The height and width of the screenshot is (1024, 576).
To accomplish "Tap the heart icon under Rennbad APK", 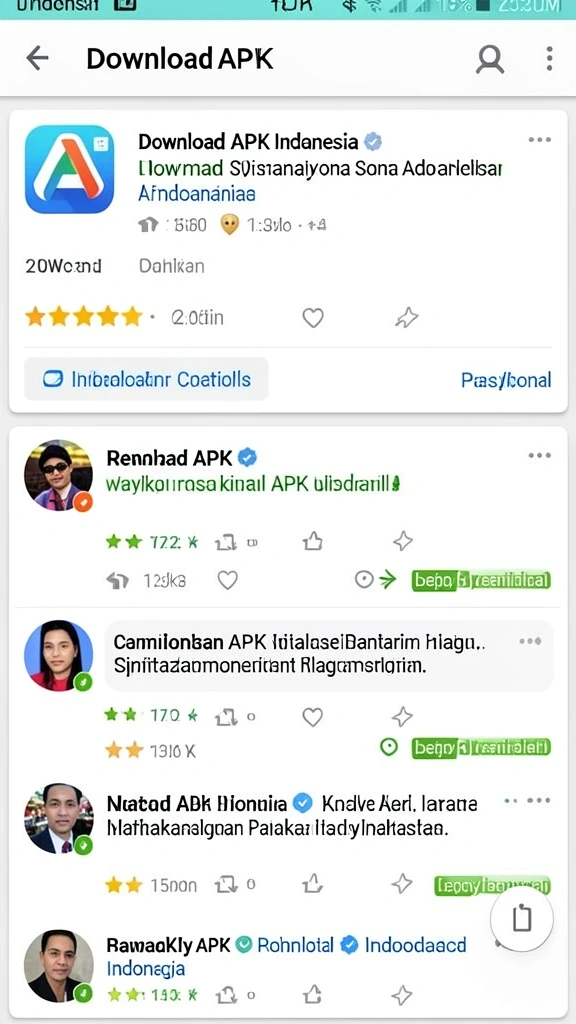I will [227, 579].
